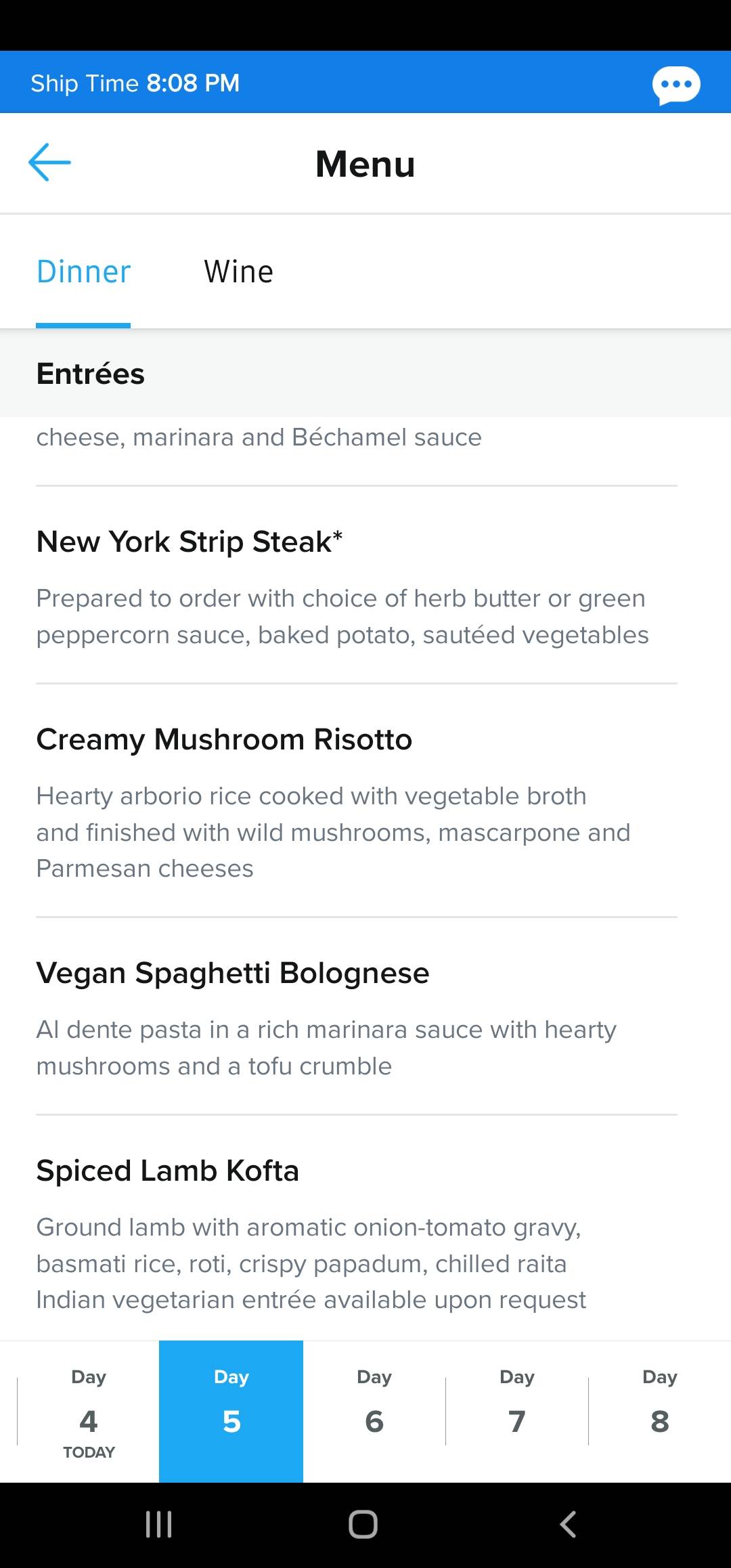The width and height of the screenshot is (731, 1568).
Task: Select Day 4 Today
Action: click(89, 1412)
